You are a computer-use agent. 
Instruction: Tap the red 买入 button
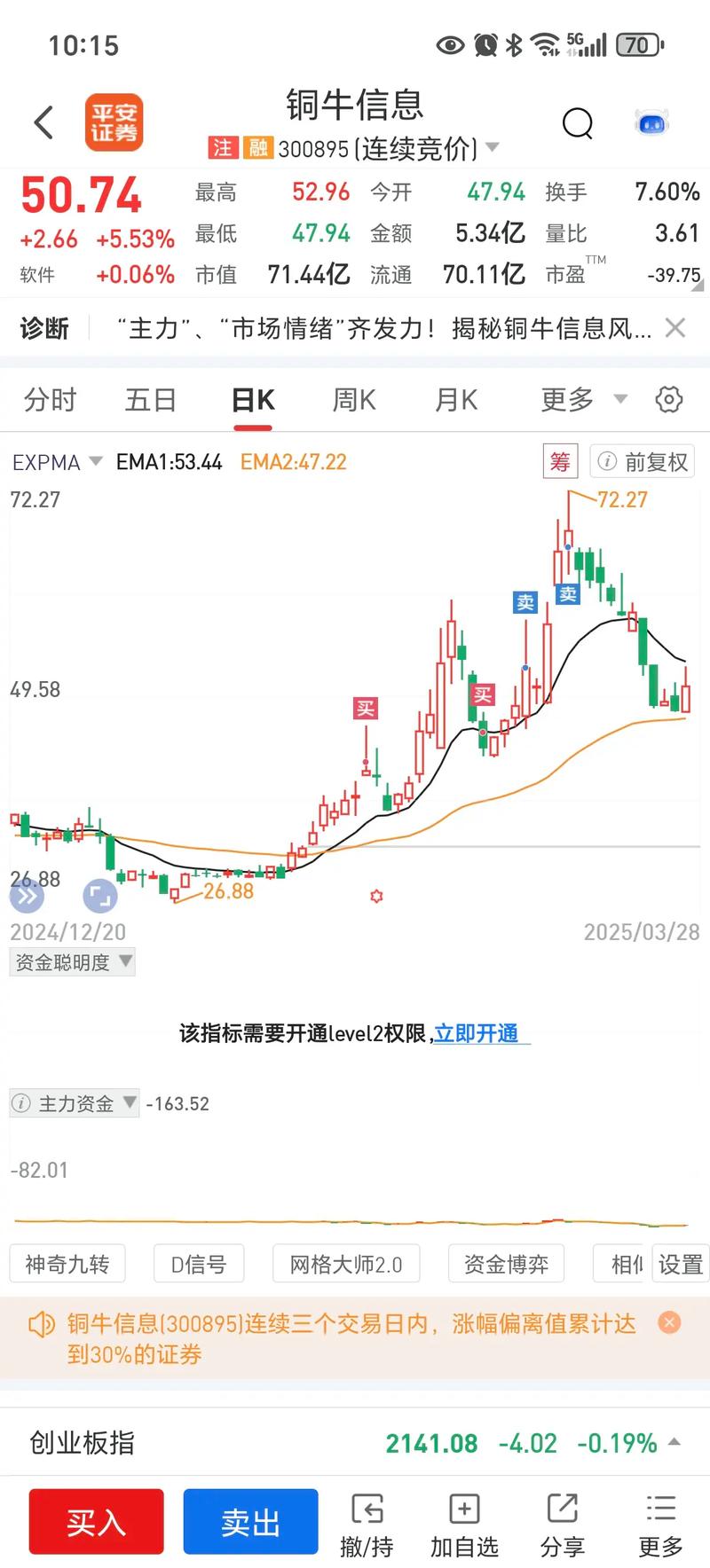[x=95, y=1521]
